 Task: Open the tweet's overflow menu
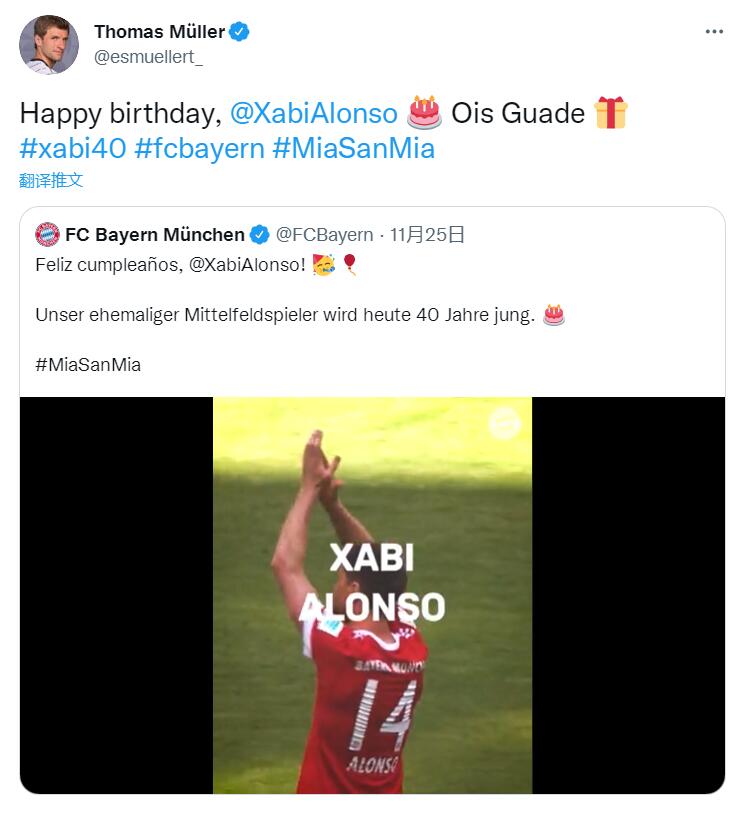[x=713, y=32]
